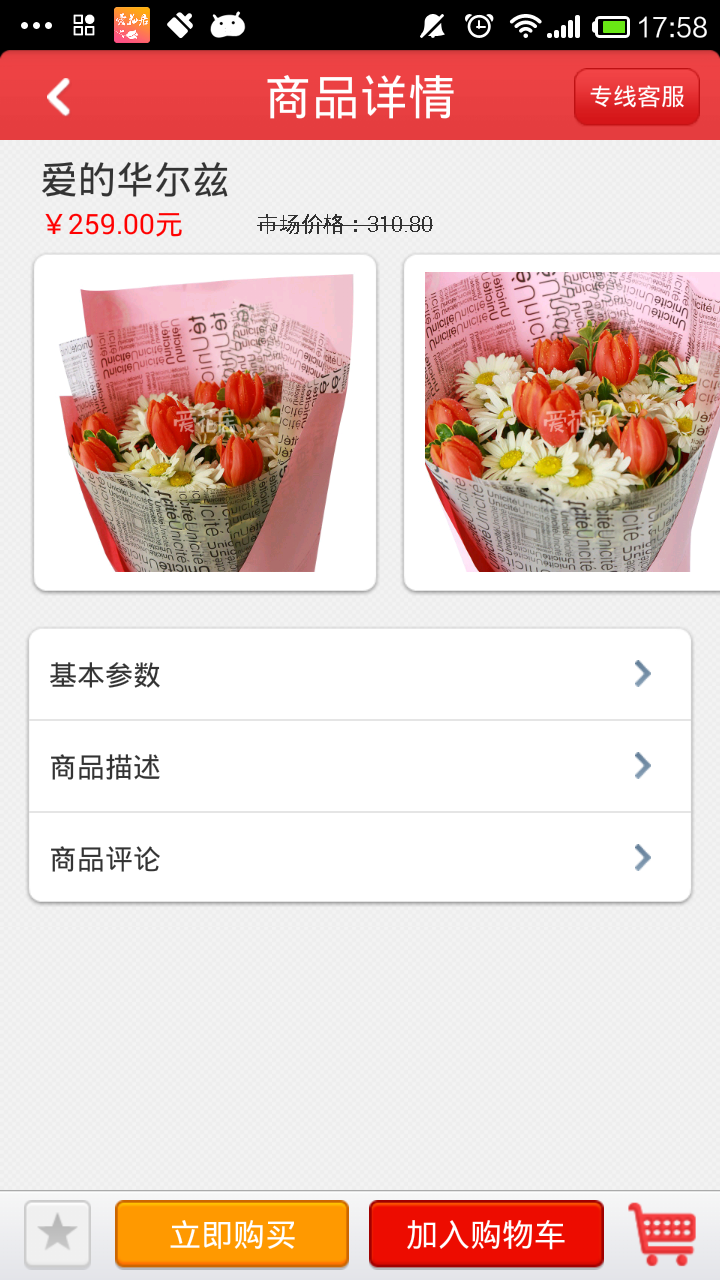Go back using the header arrow
Viewport: 720px width, 1280px height.
tap(59, 97)
